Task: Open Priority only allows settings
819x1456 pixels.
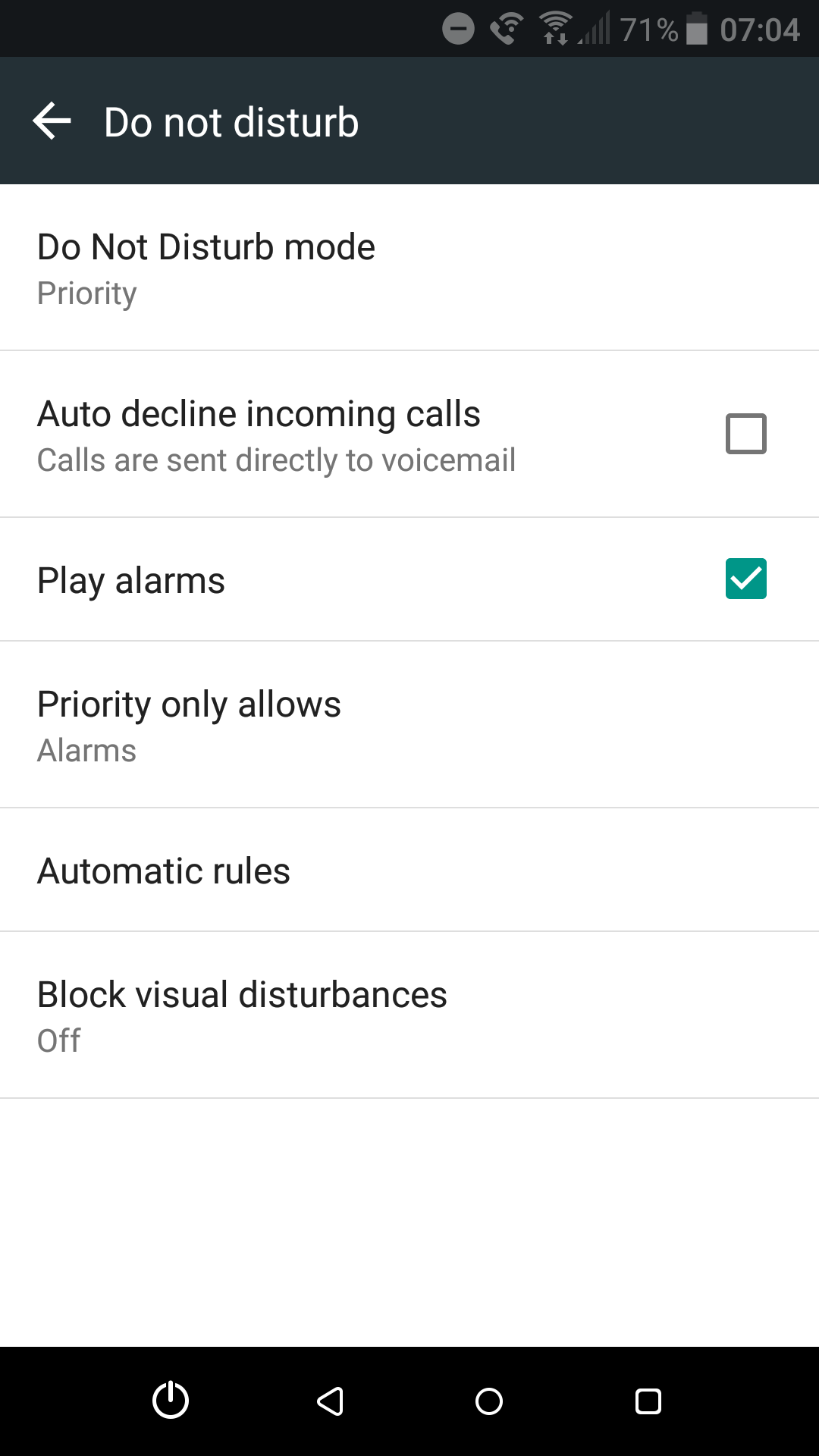Action: (409, 725)
